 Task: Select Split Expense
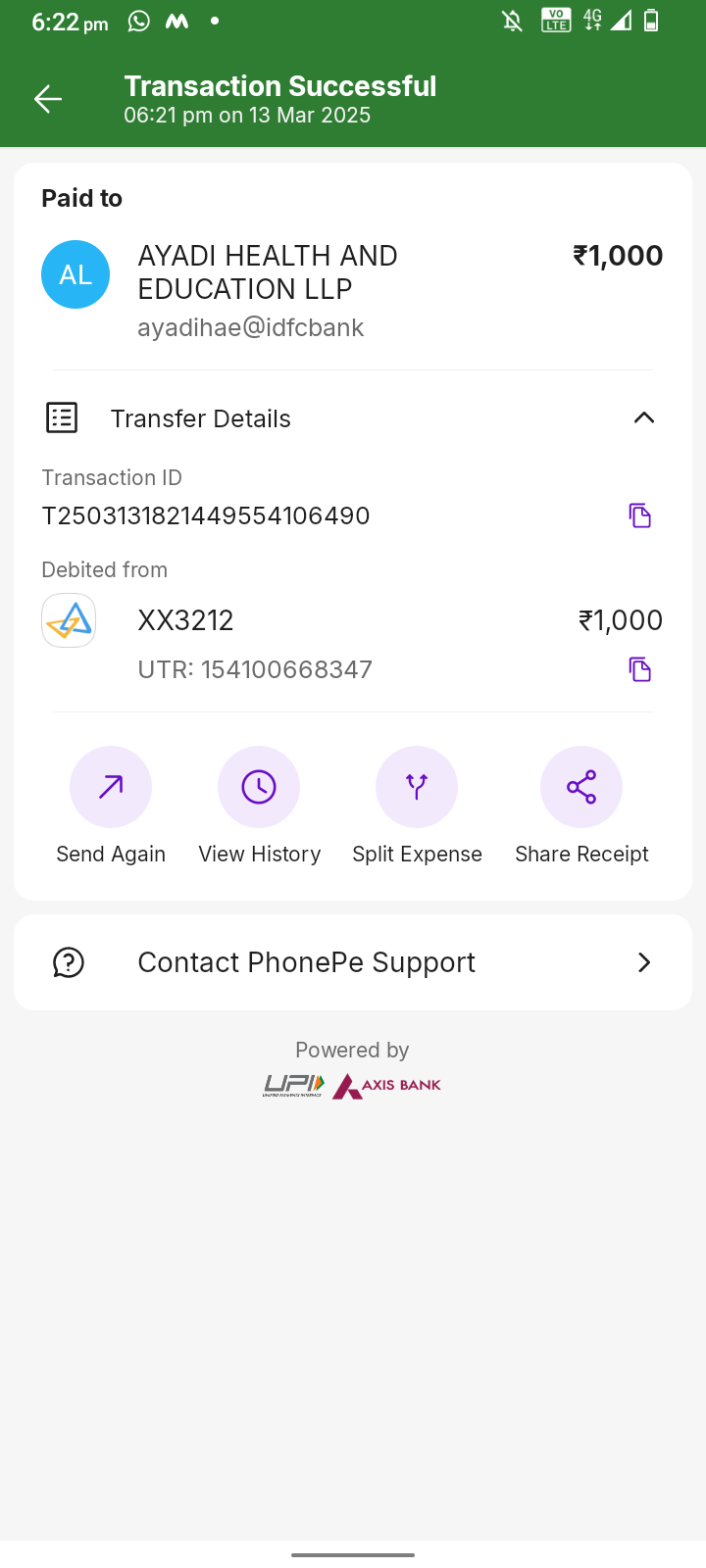coord(417,788)
